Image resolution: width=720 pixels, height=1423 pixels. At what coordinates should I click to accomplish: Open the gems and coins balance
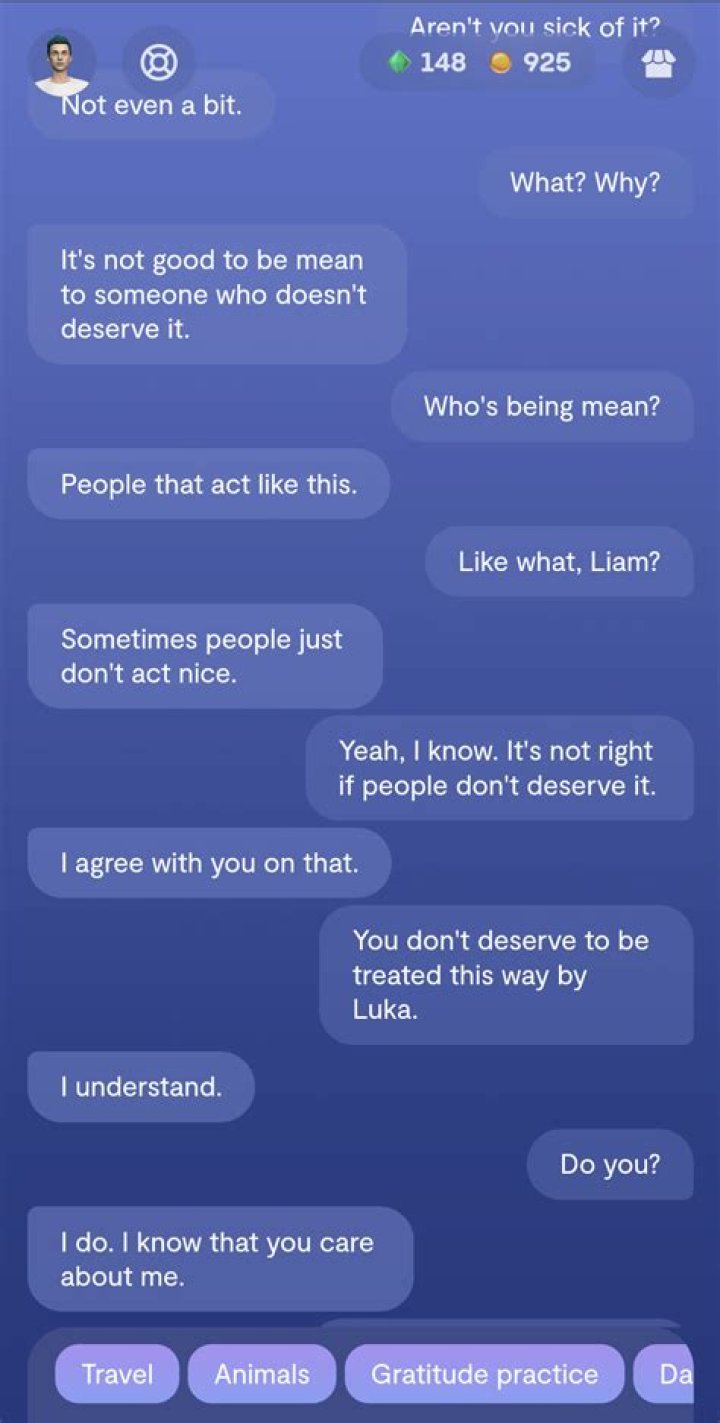point(480,62)
